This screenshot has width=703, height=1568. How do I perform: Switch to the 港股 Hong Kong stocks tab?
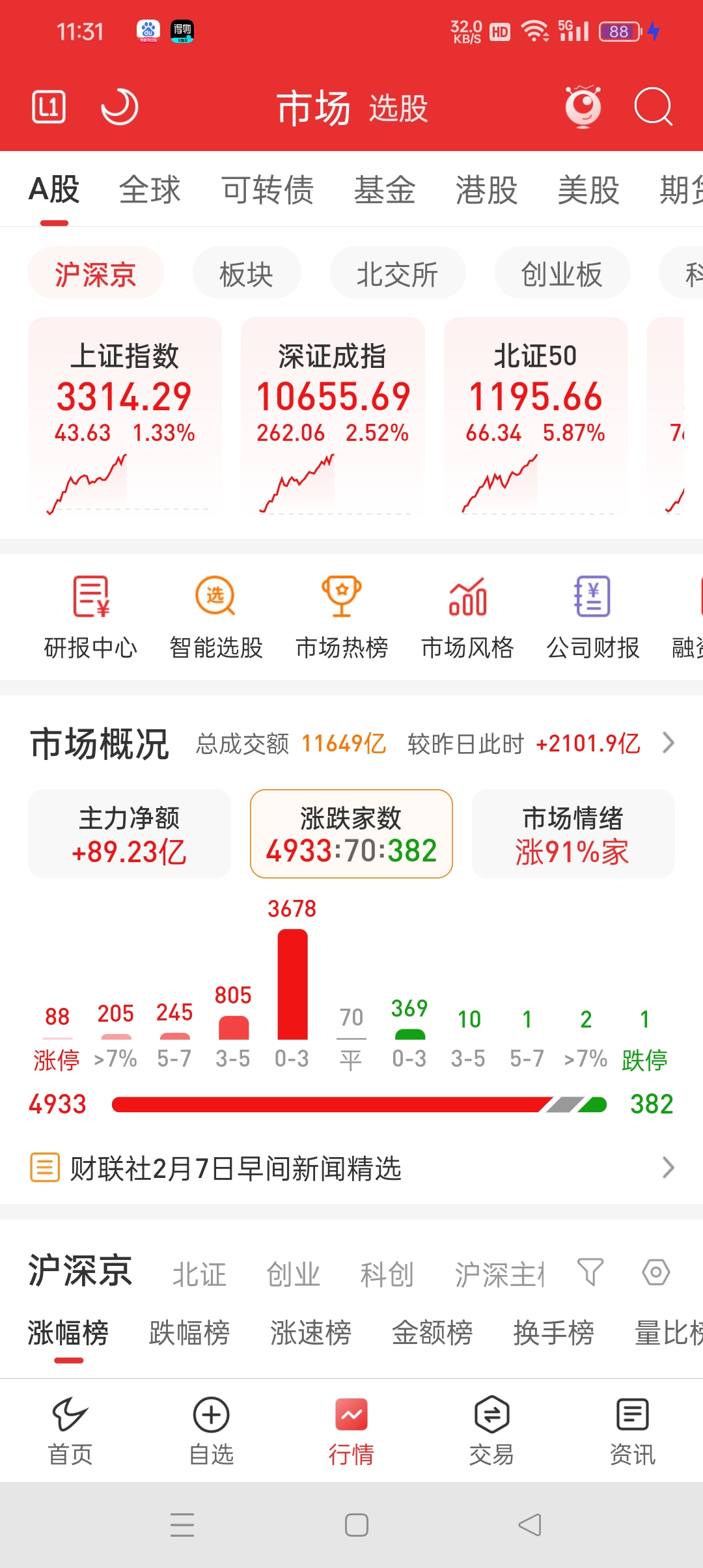coord(486,190)
